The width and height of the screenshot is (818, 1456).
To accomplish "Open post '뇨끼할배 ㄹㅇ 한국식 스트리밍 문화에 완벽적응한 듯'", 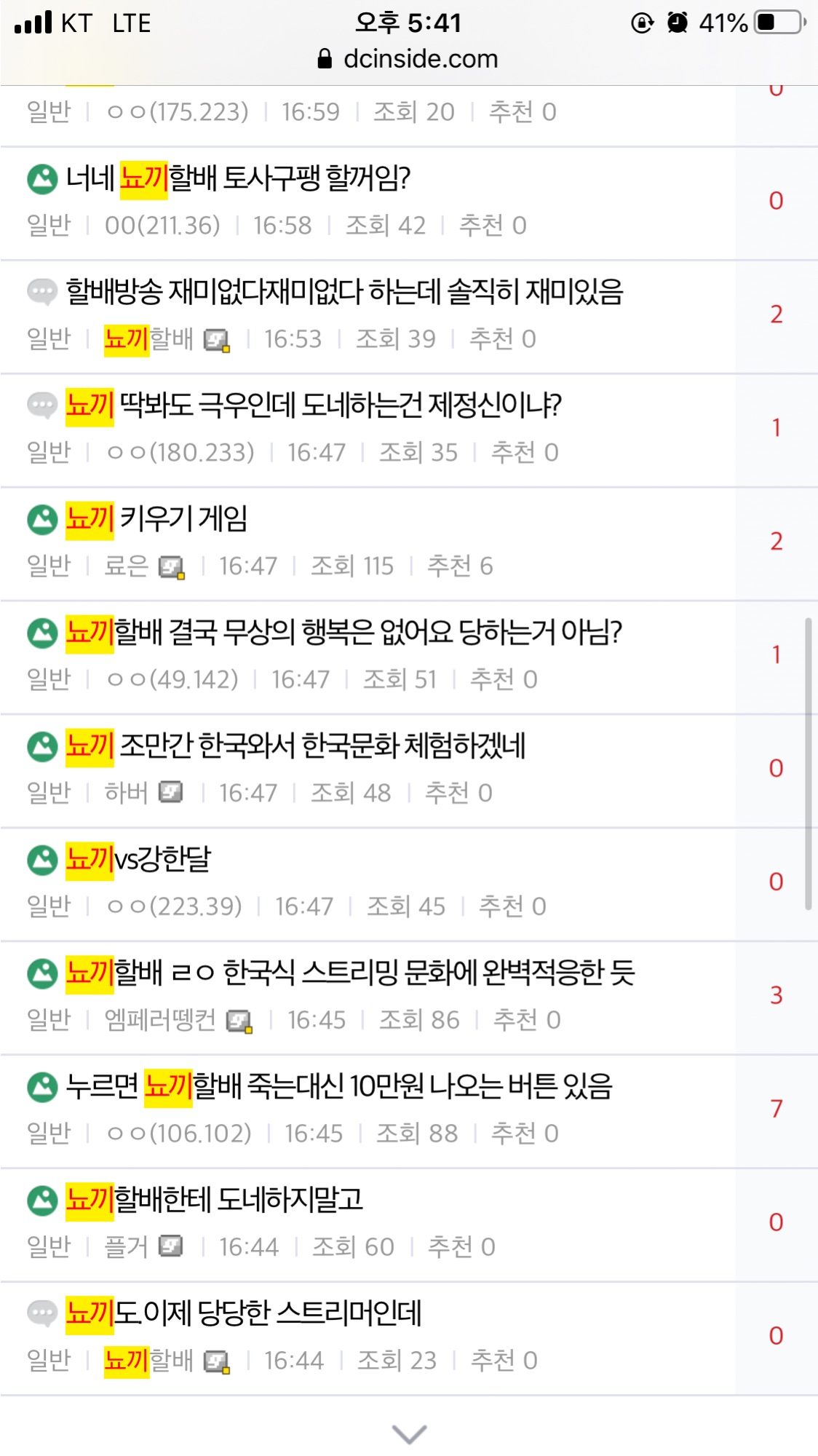I will pyautogui.click(x=350, y=973).
